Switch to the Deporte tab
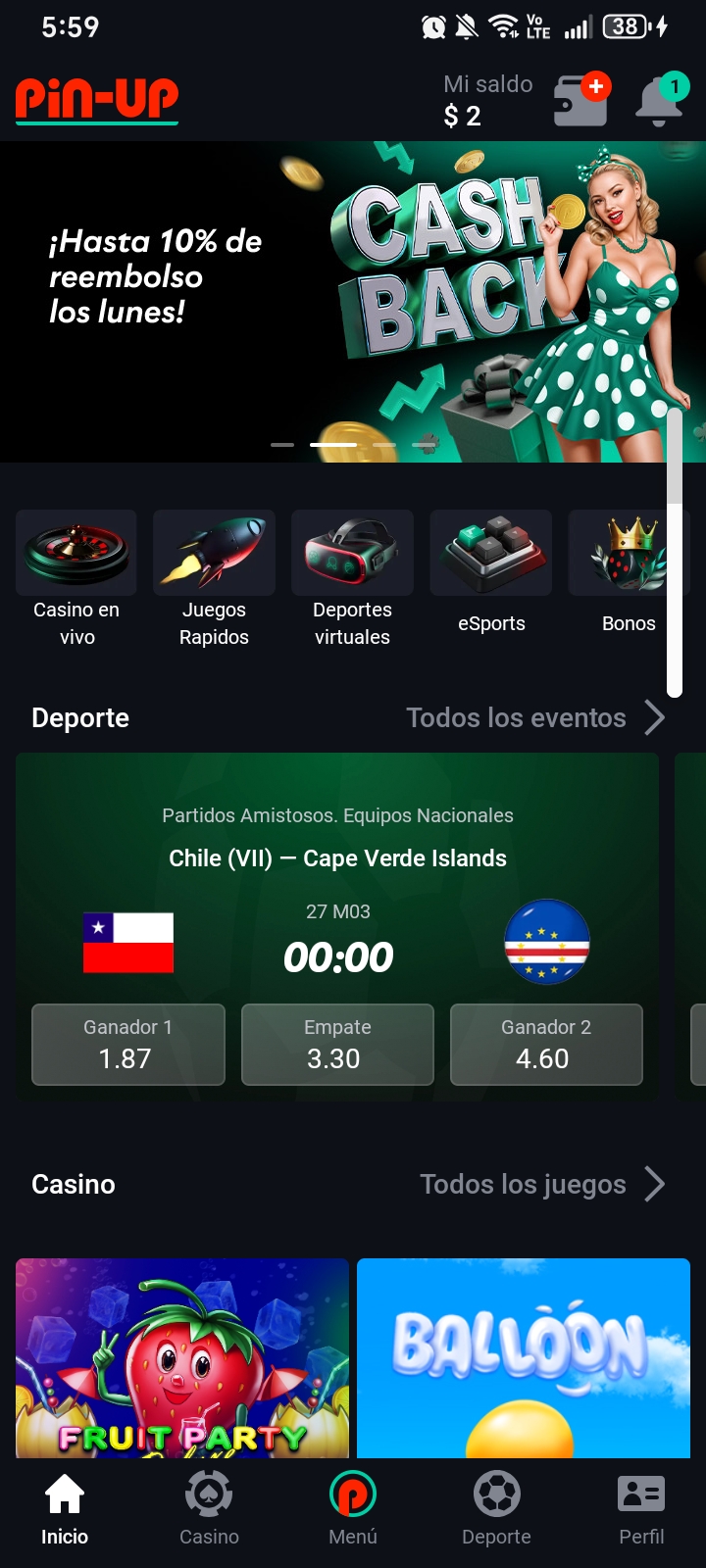Image resolution: width=706 pixels, height=1568 pixels. [x=496, y=1510]
